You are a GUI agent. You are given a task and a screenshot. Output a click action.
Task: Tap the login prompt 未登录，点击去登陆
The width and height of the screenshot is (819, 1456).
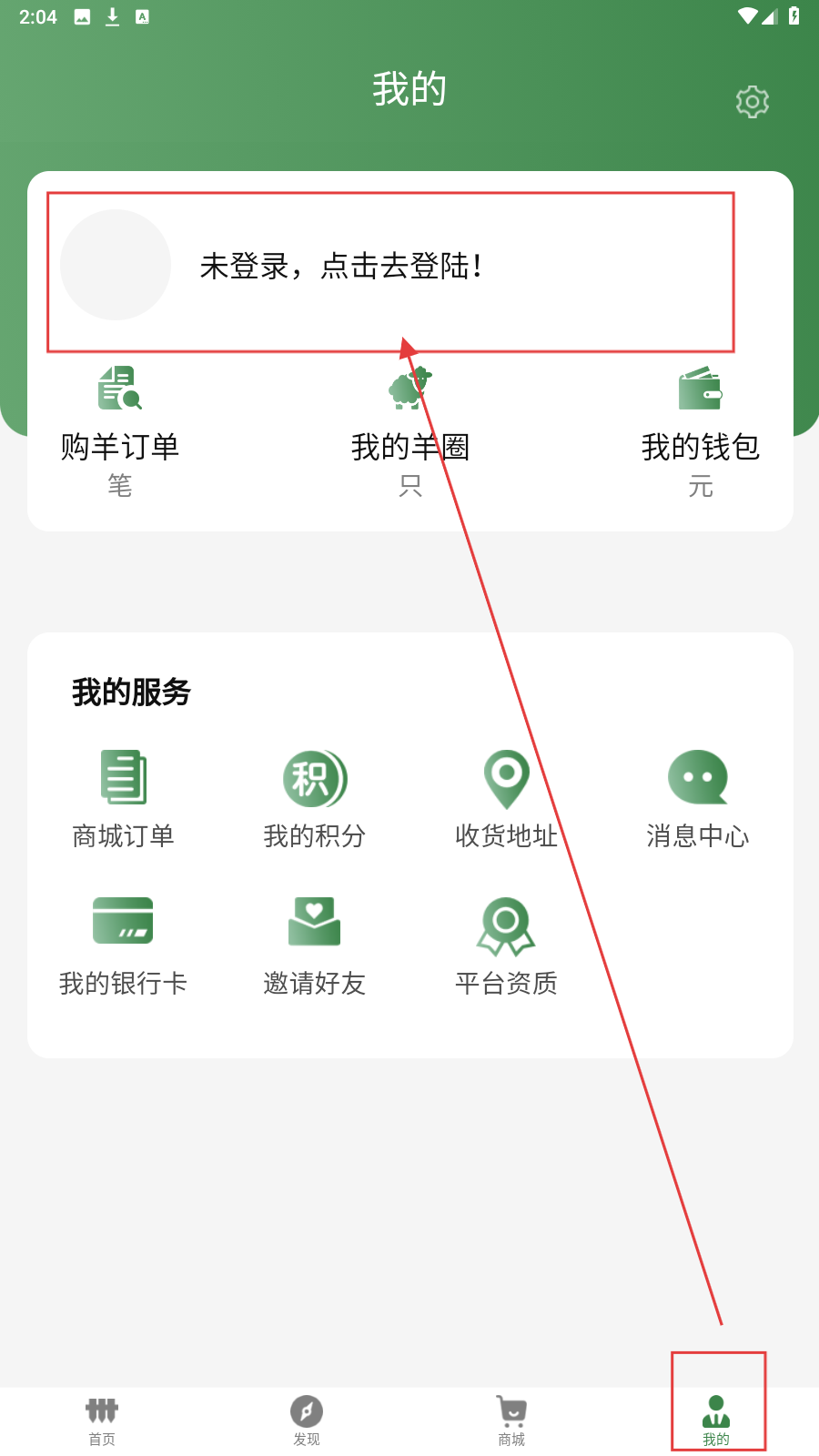(x=340, y=266)
